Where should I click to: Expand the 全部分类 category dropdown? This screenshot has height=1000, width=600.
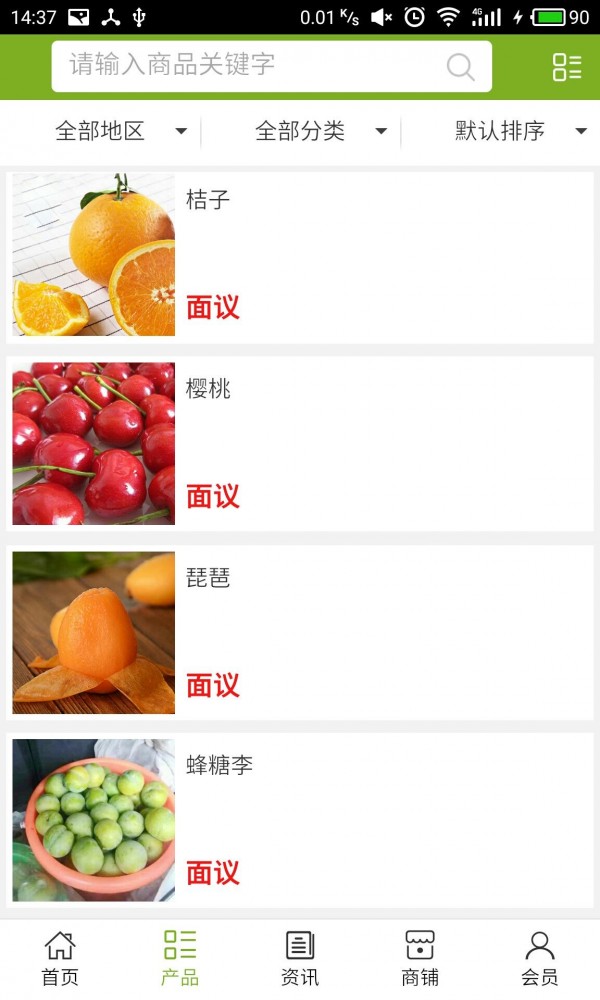pos(320,131)
